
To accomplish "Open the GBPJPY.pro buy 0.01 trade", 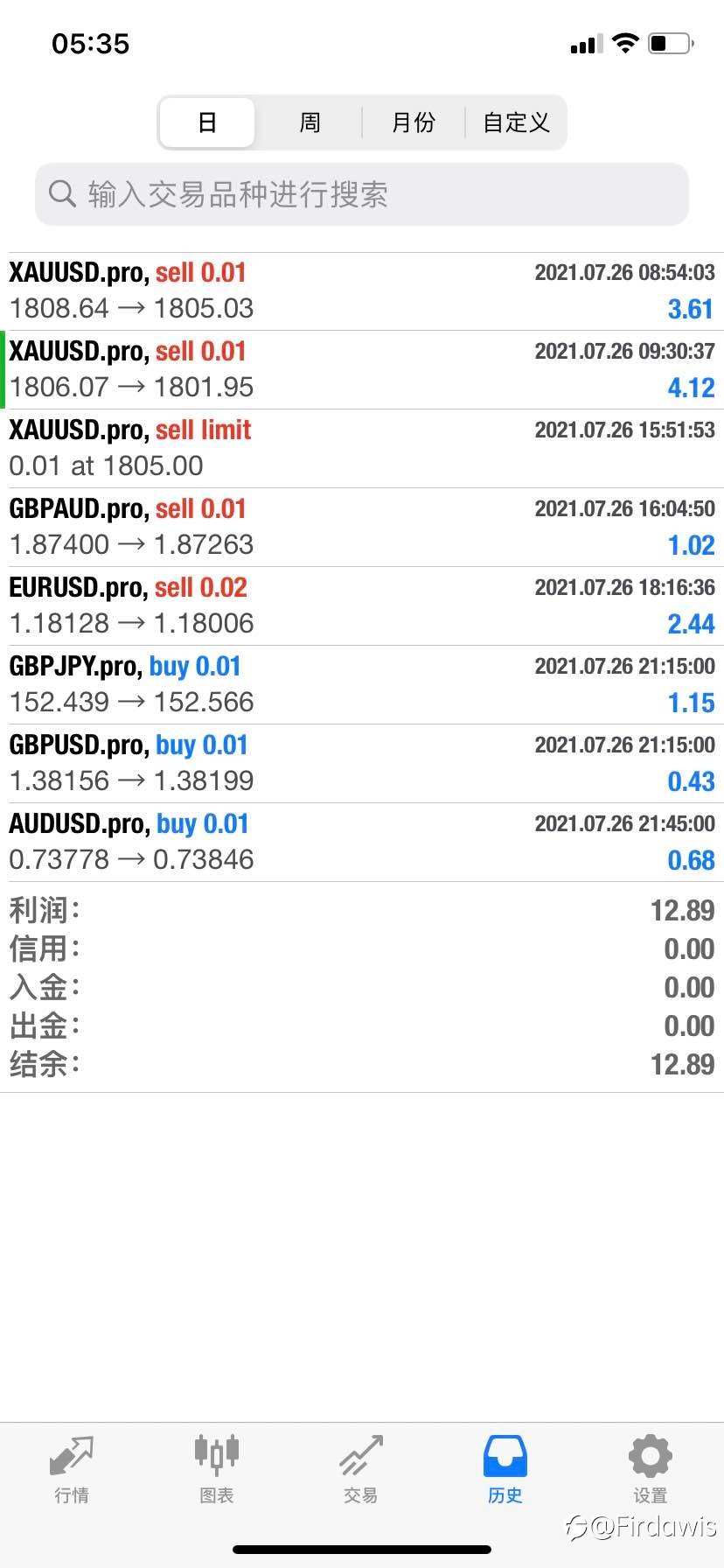I will point(362,685).
